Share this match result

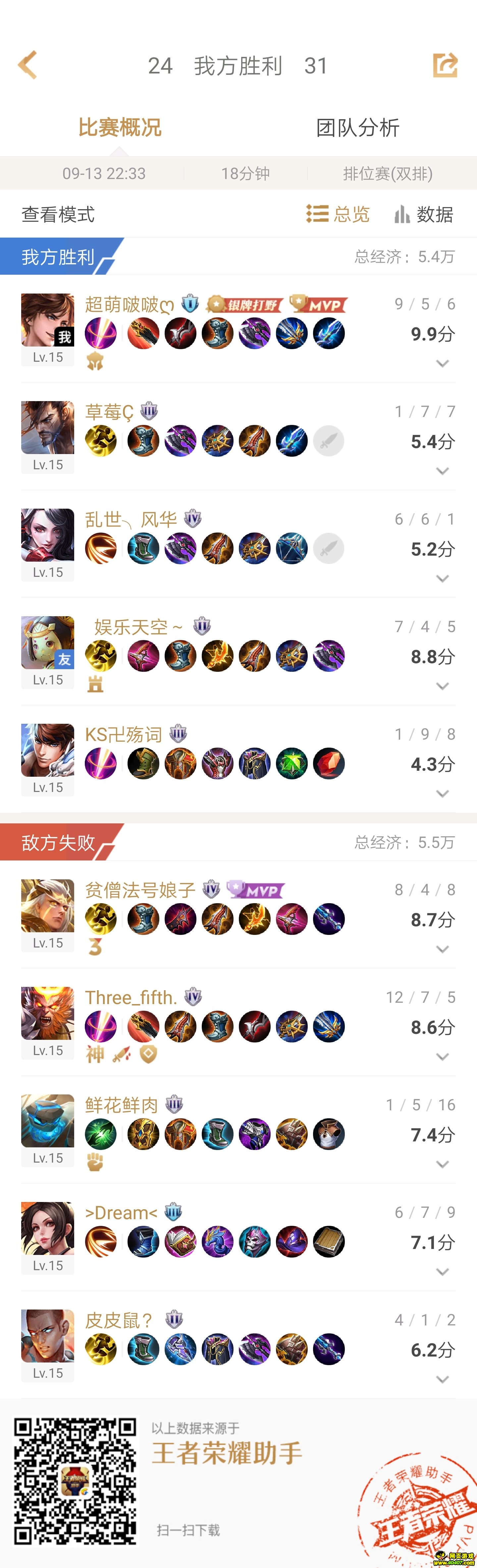[x=445, y=65]
